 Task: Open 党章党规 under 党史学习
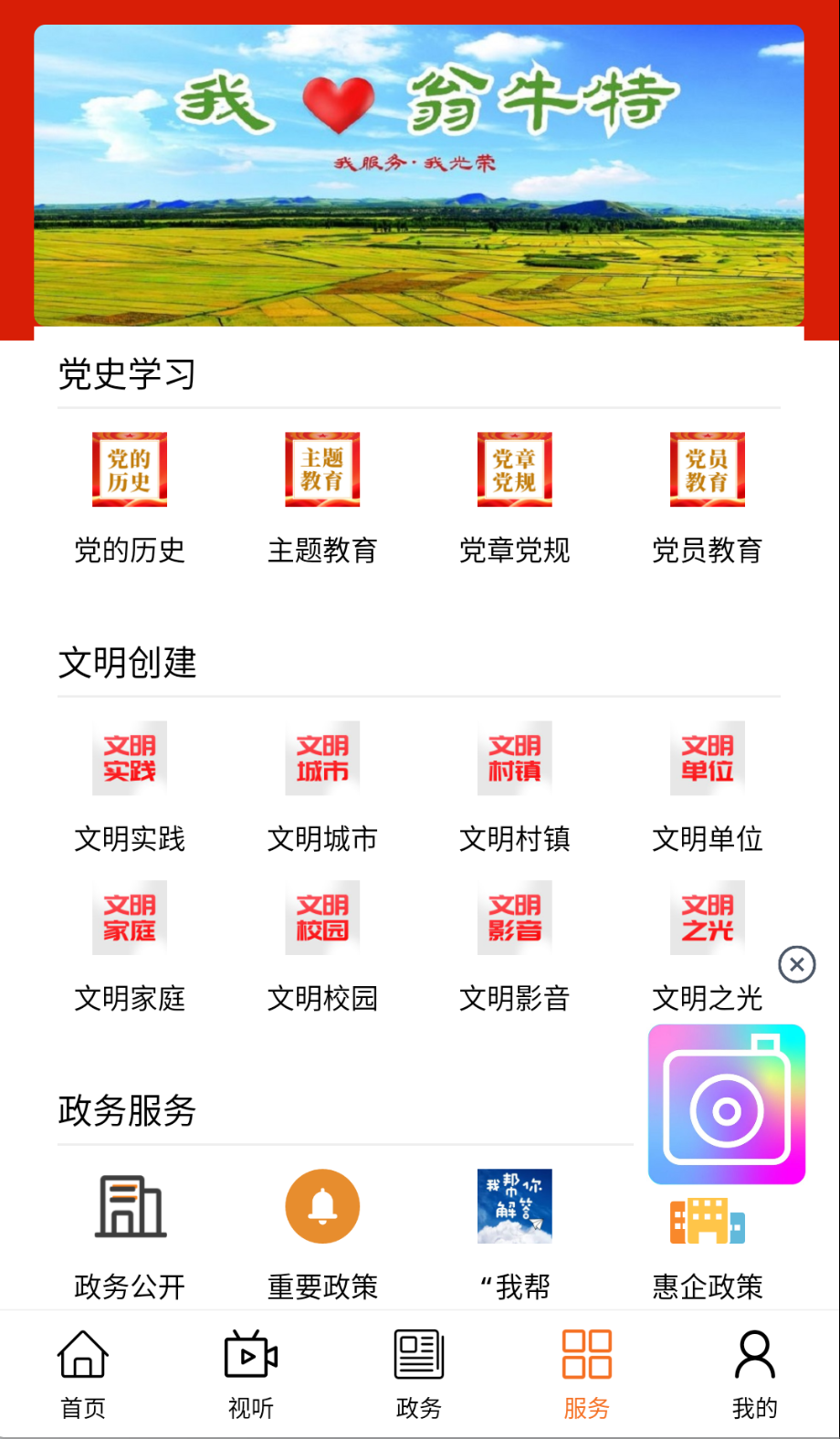(x=514, y=468)
